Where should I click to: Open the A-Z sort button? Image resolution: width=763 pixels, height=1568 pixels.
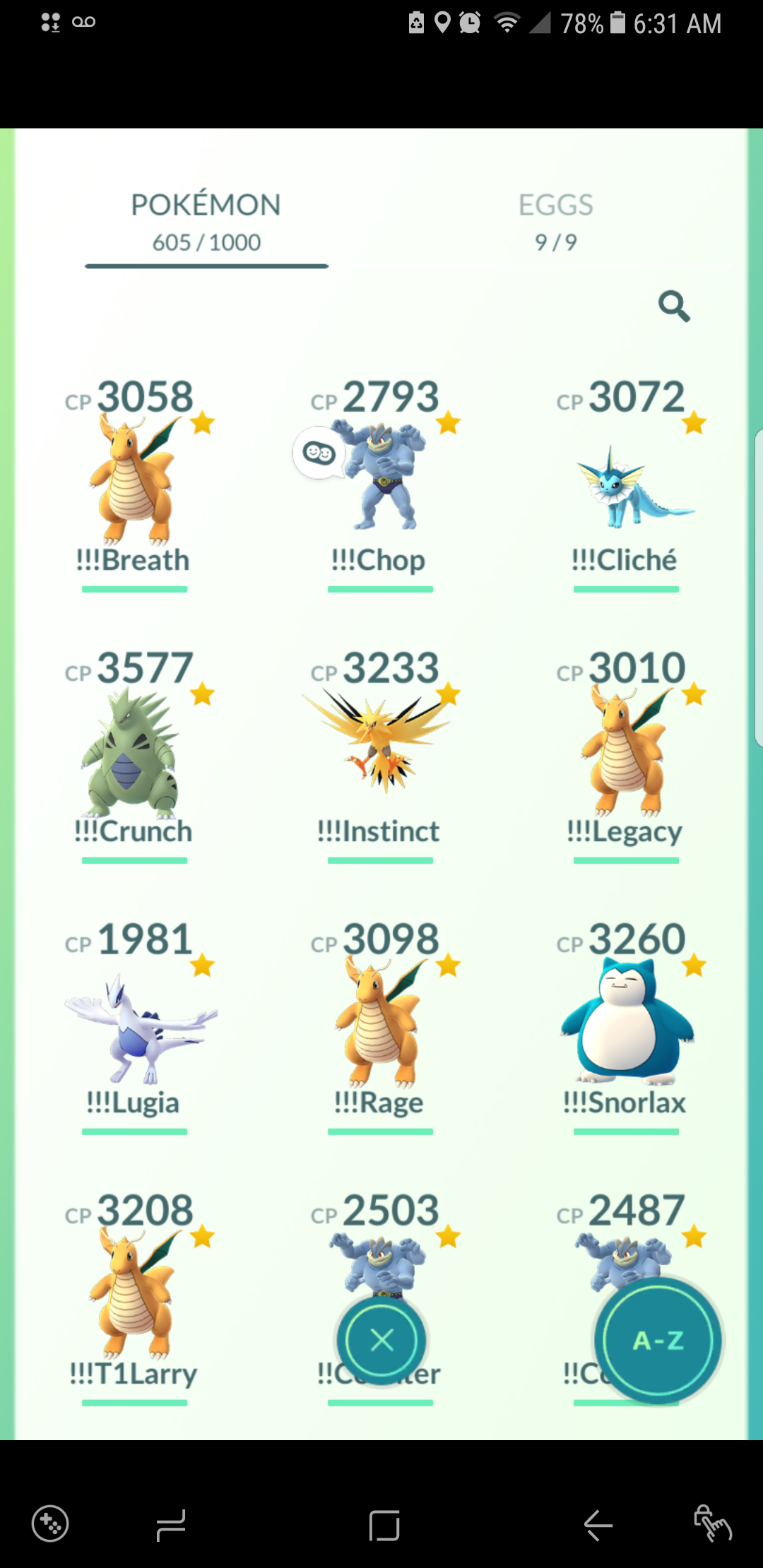click(658, 1340)
